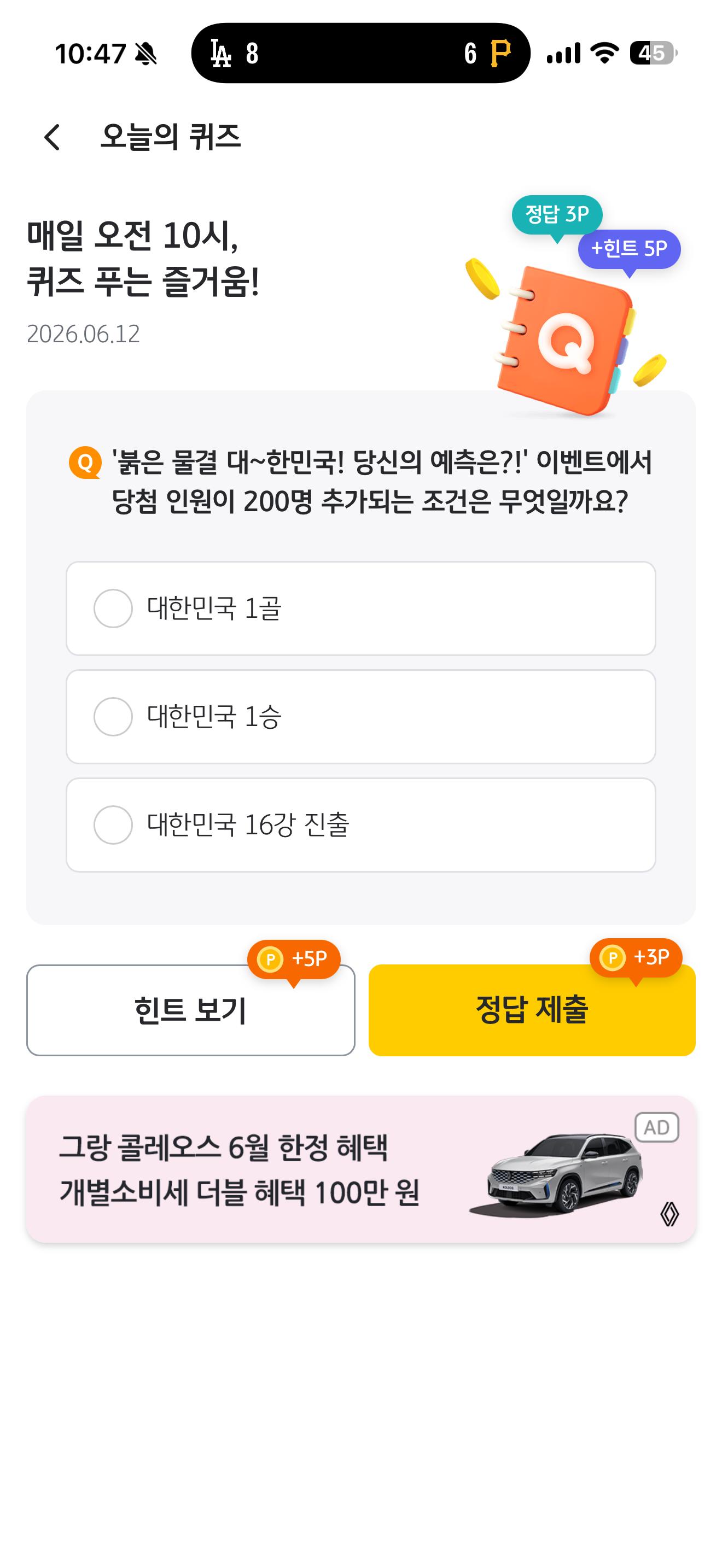Open the baseball score Live Activity pill
This screenshot has height=1568, width=722.
click(x=360, y=53)
